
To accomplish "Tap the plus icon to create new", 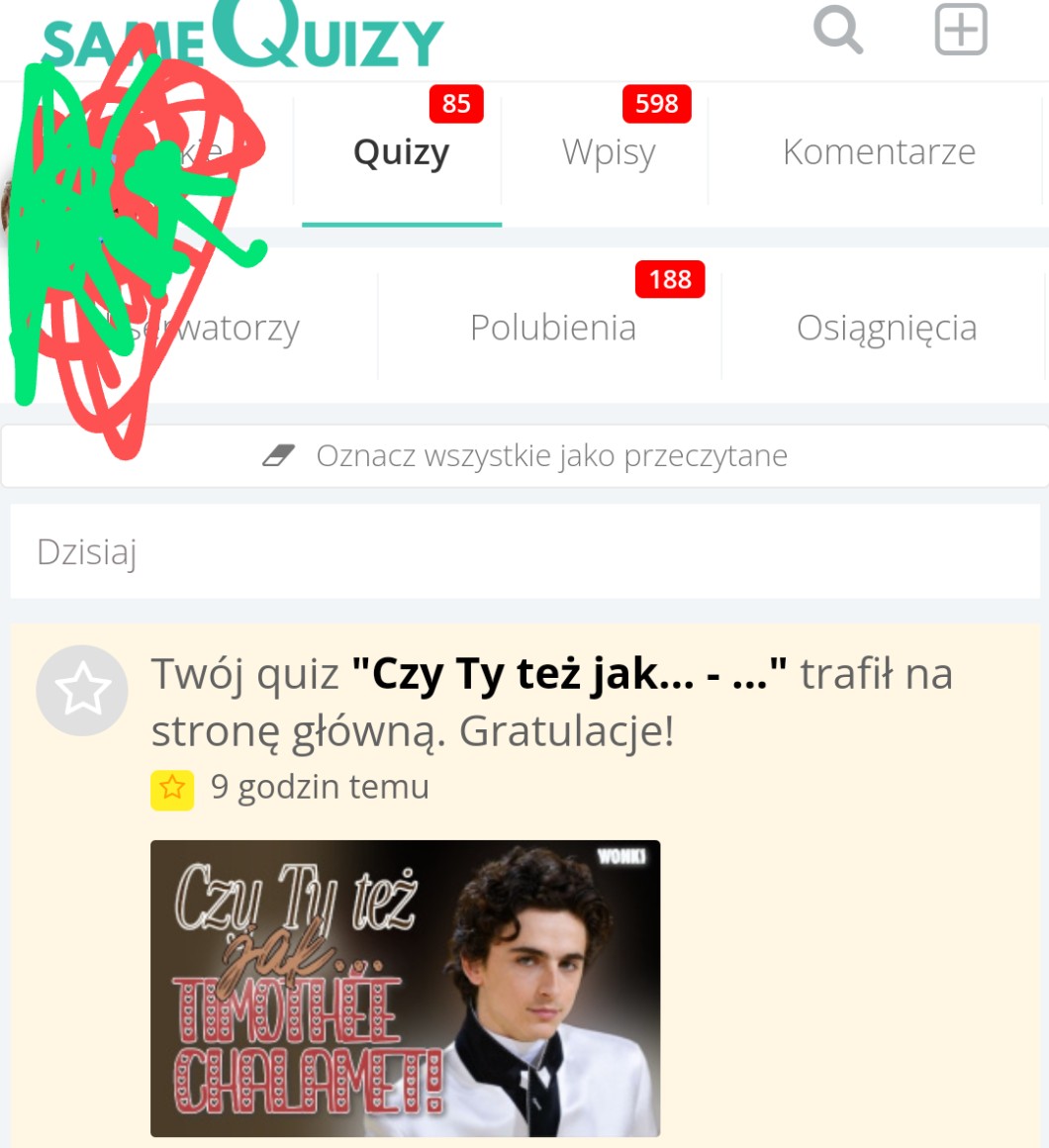I will pos(961,30).
